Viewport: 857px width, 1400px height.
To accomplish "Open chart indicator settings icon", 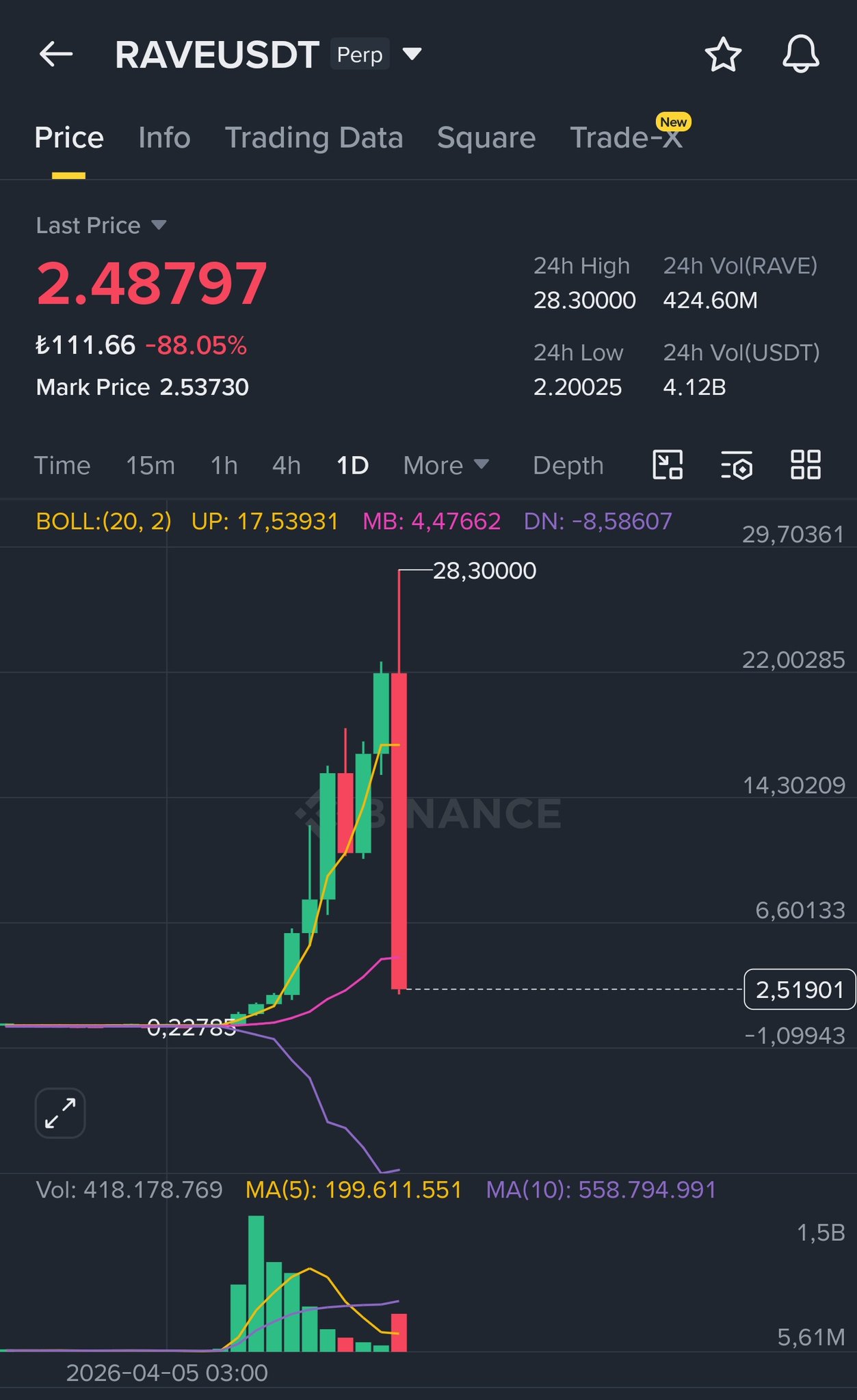I will coord(737,465).
